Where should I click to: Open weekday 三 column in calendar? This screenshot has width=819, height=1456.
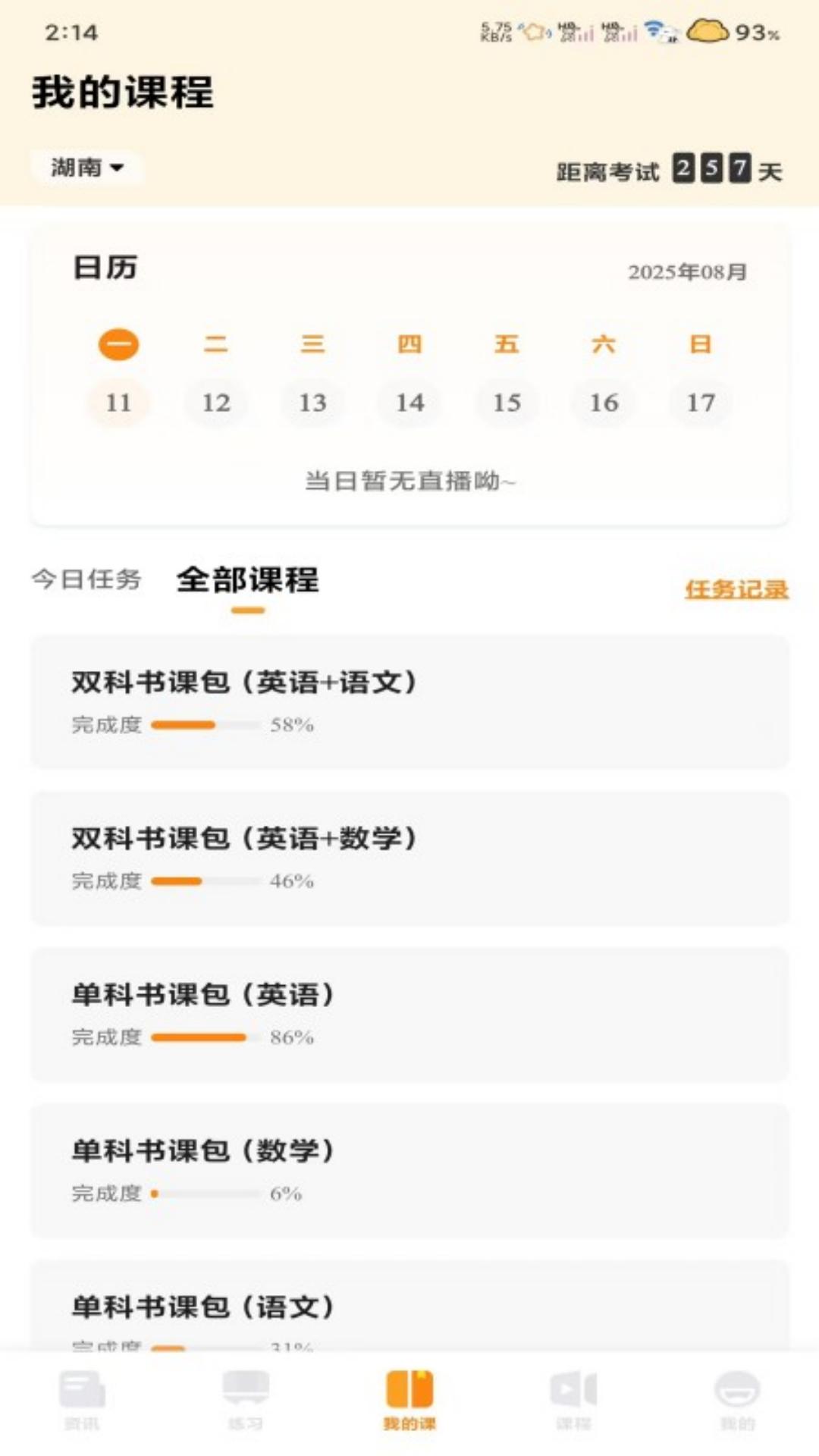pos(313,344)
